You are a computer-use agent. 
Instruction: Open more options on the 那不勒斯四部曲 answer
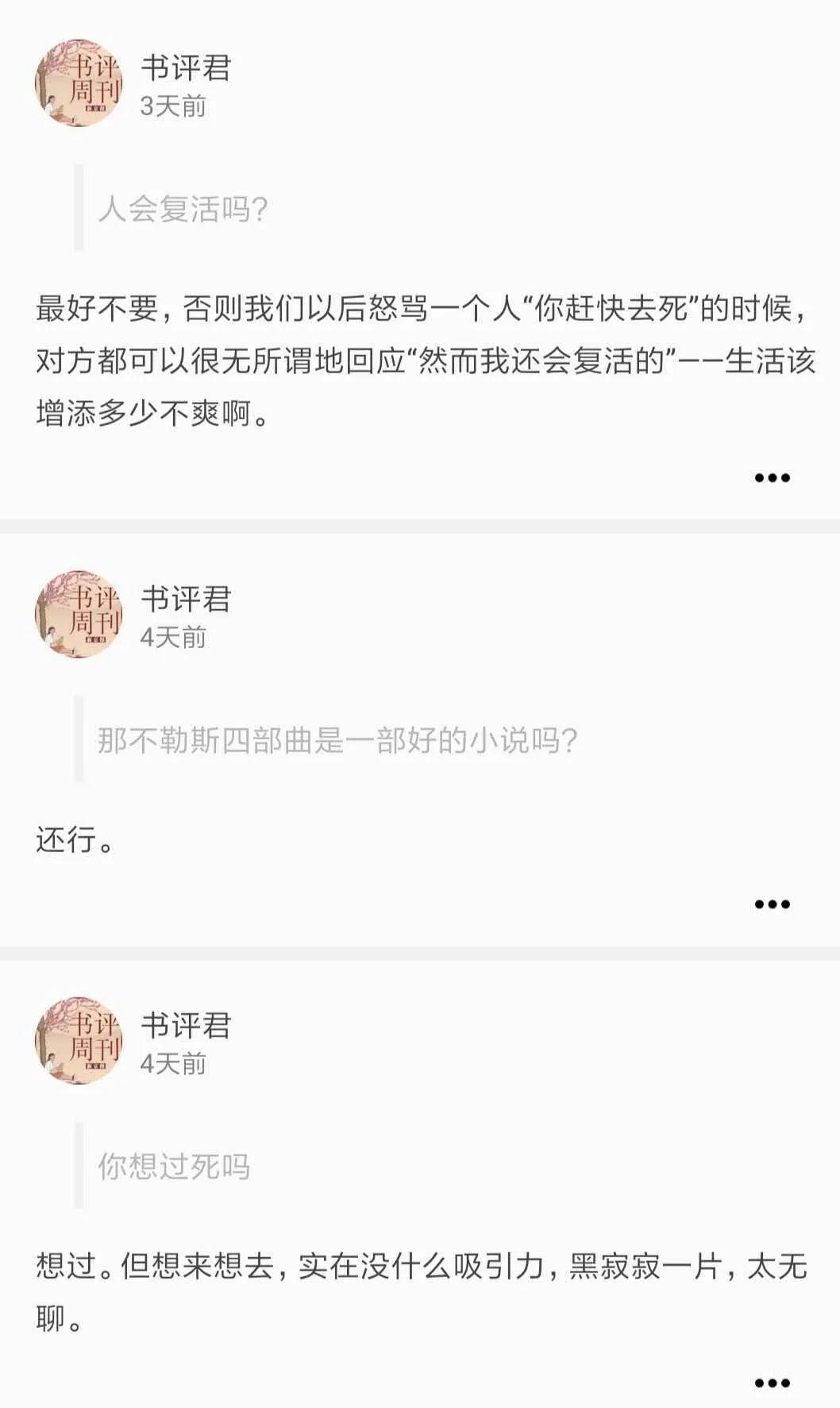coord(772,904)
